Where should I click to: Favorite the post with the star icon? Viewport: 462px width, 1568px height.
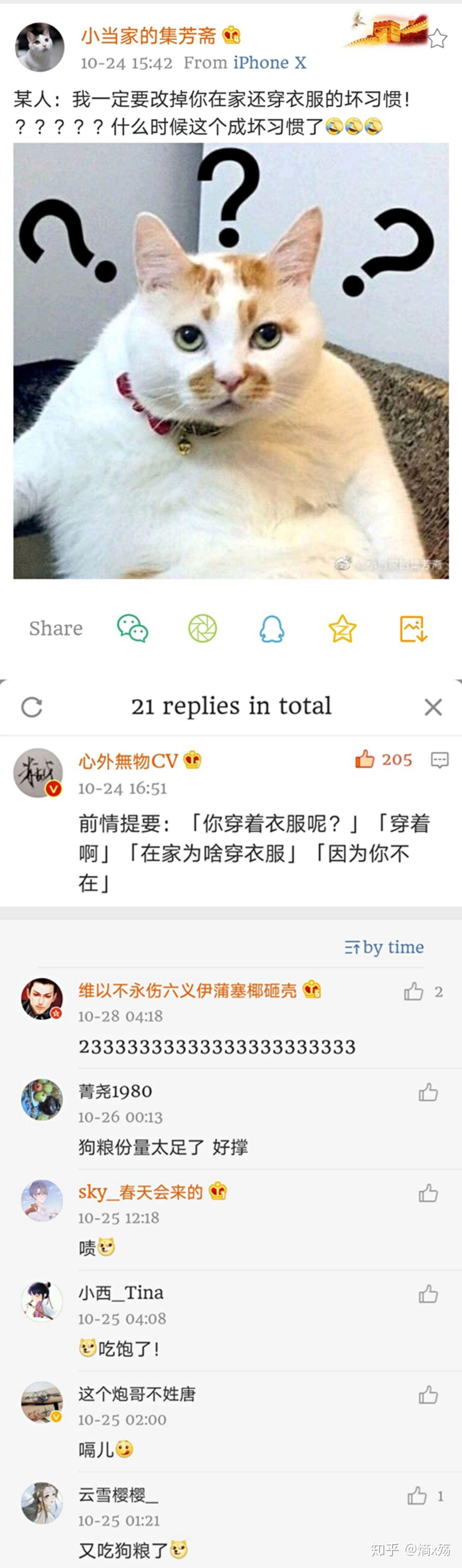click(438, 39)
